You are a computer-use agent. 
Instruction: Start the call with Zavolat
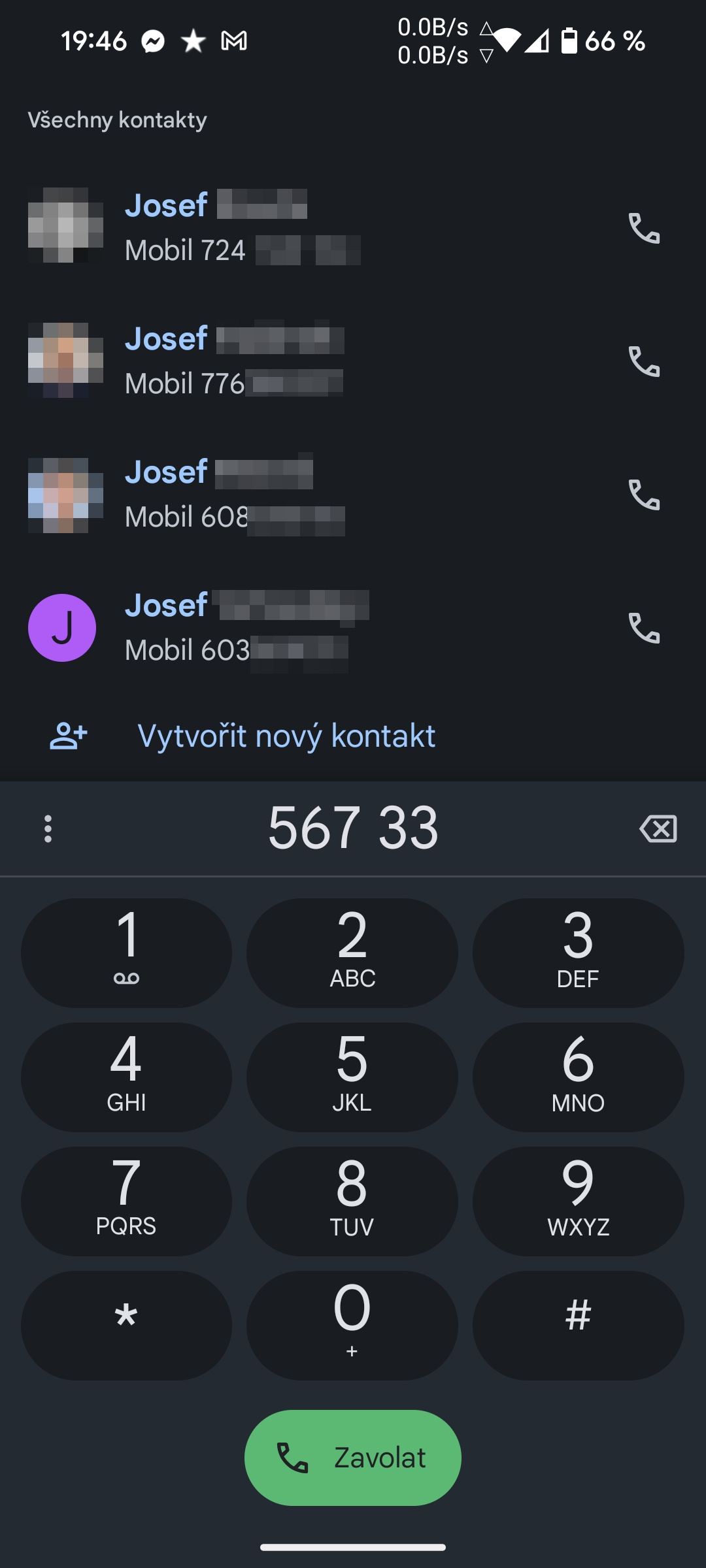pos(353,1458)
